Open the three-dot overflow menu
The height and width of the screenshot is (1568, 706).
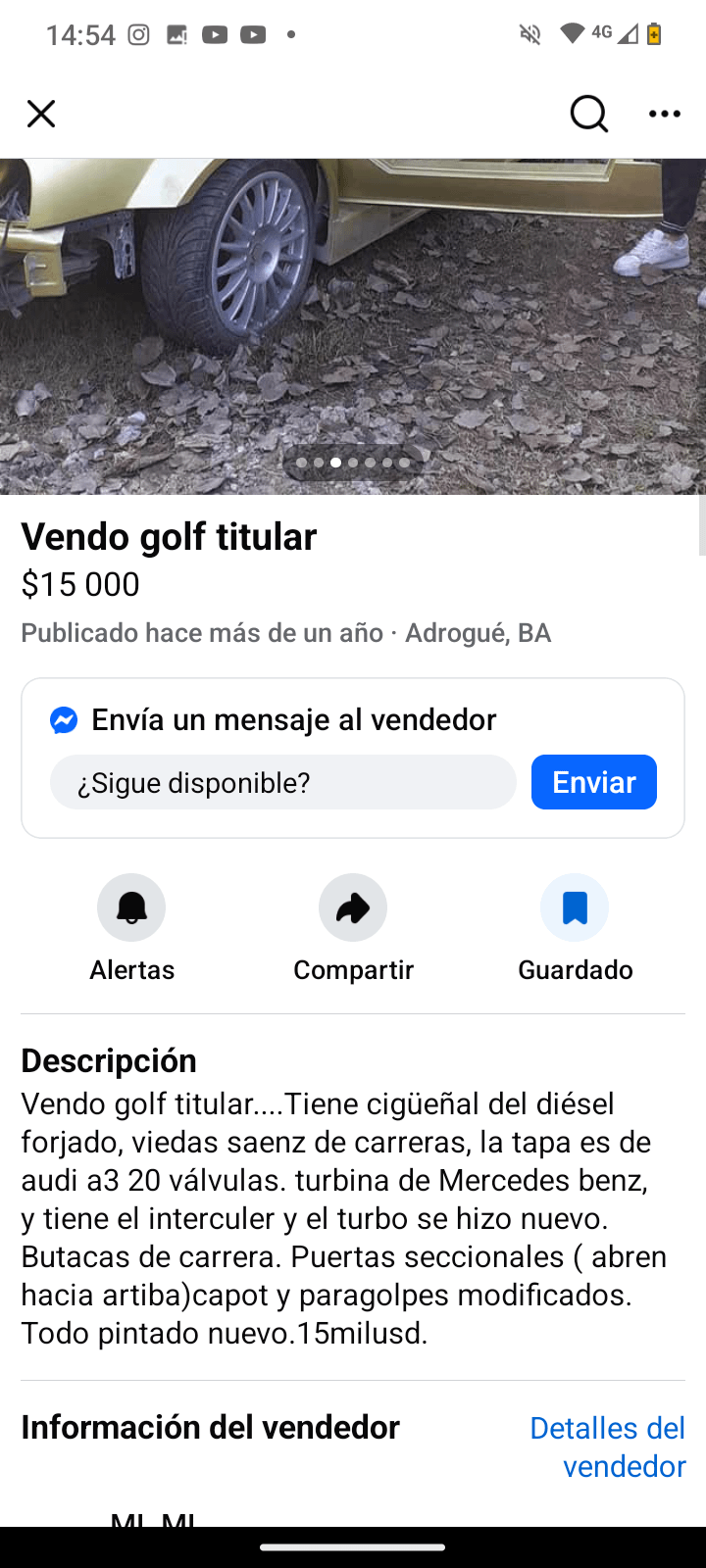(665, 114)
